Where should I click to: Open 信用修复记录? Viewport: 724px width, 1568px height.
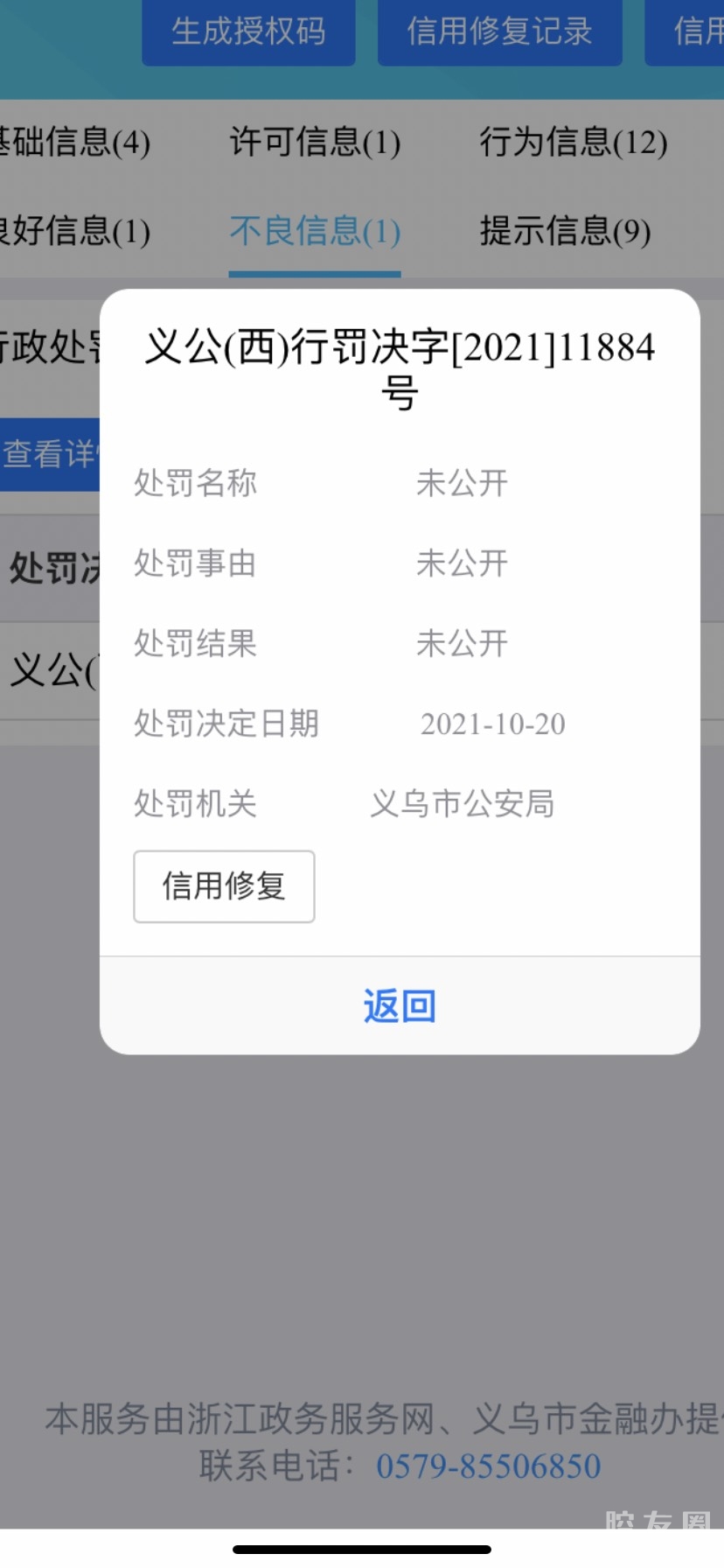(x=499, y=32)
